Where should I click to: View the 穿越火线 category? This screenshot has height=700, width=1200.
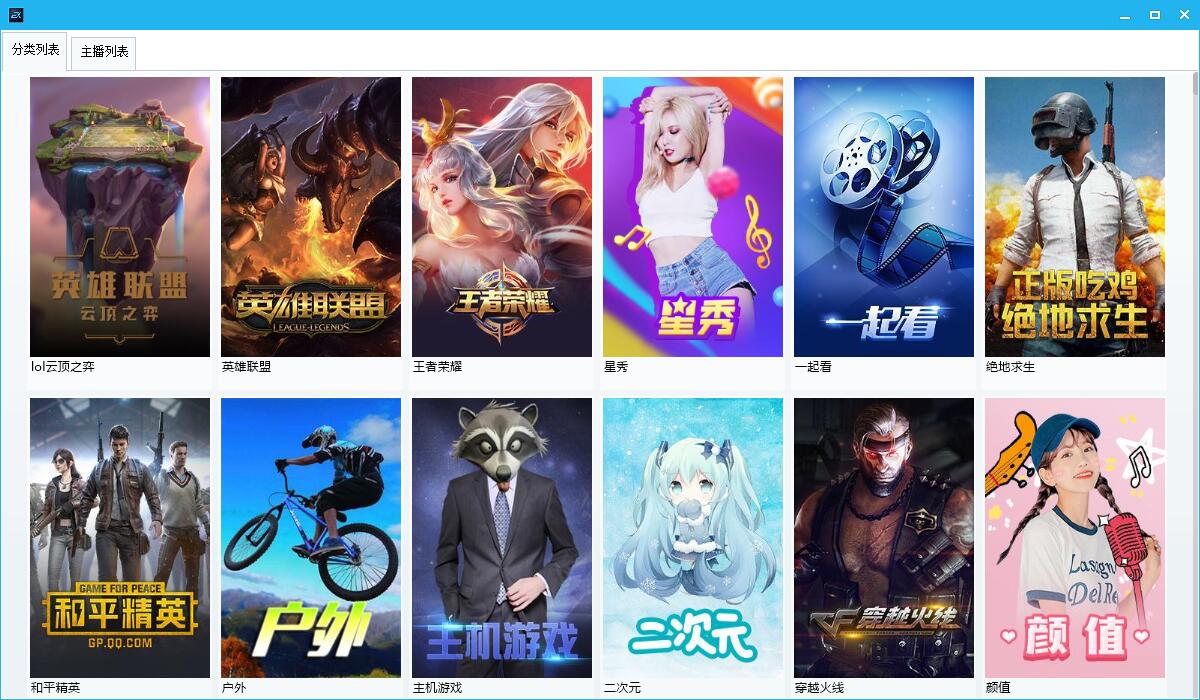click(884, 538)
